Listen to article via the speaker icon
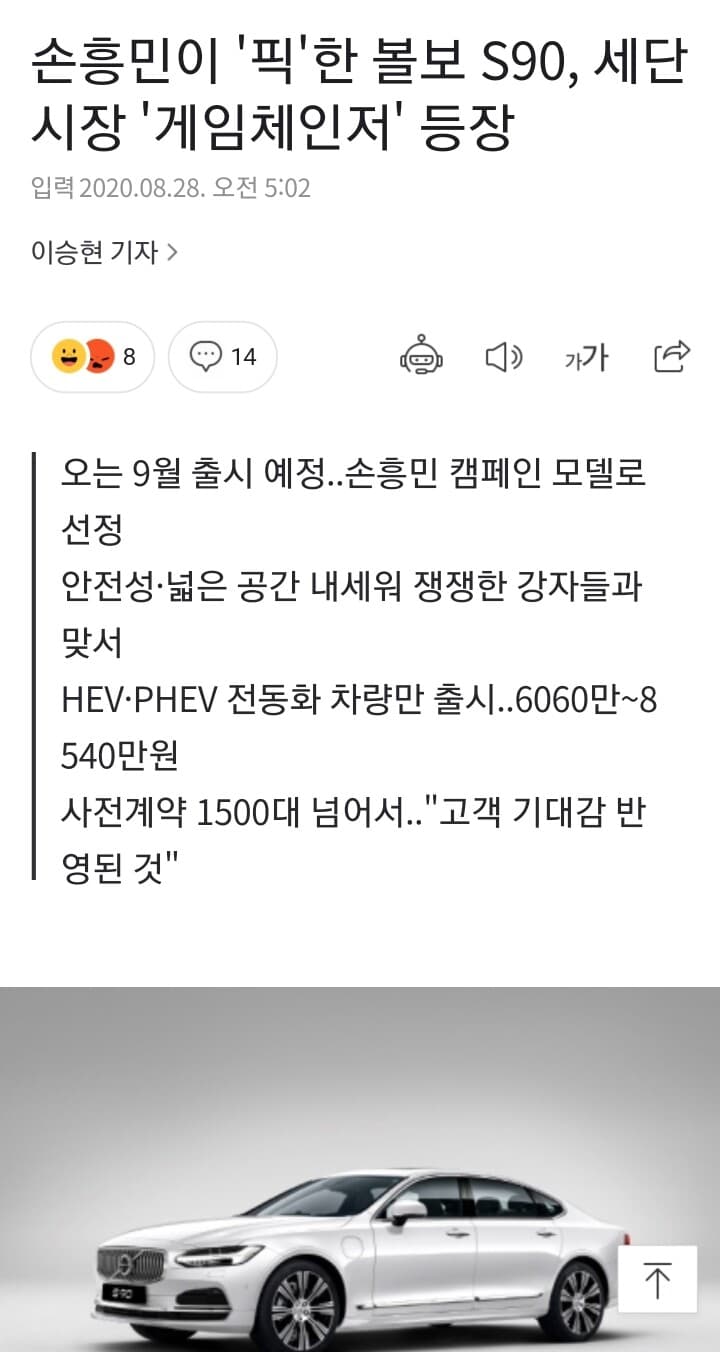The image size is (720, 1352). click(504, 357)
